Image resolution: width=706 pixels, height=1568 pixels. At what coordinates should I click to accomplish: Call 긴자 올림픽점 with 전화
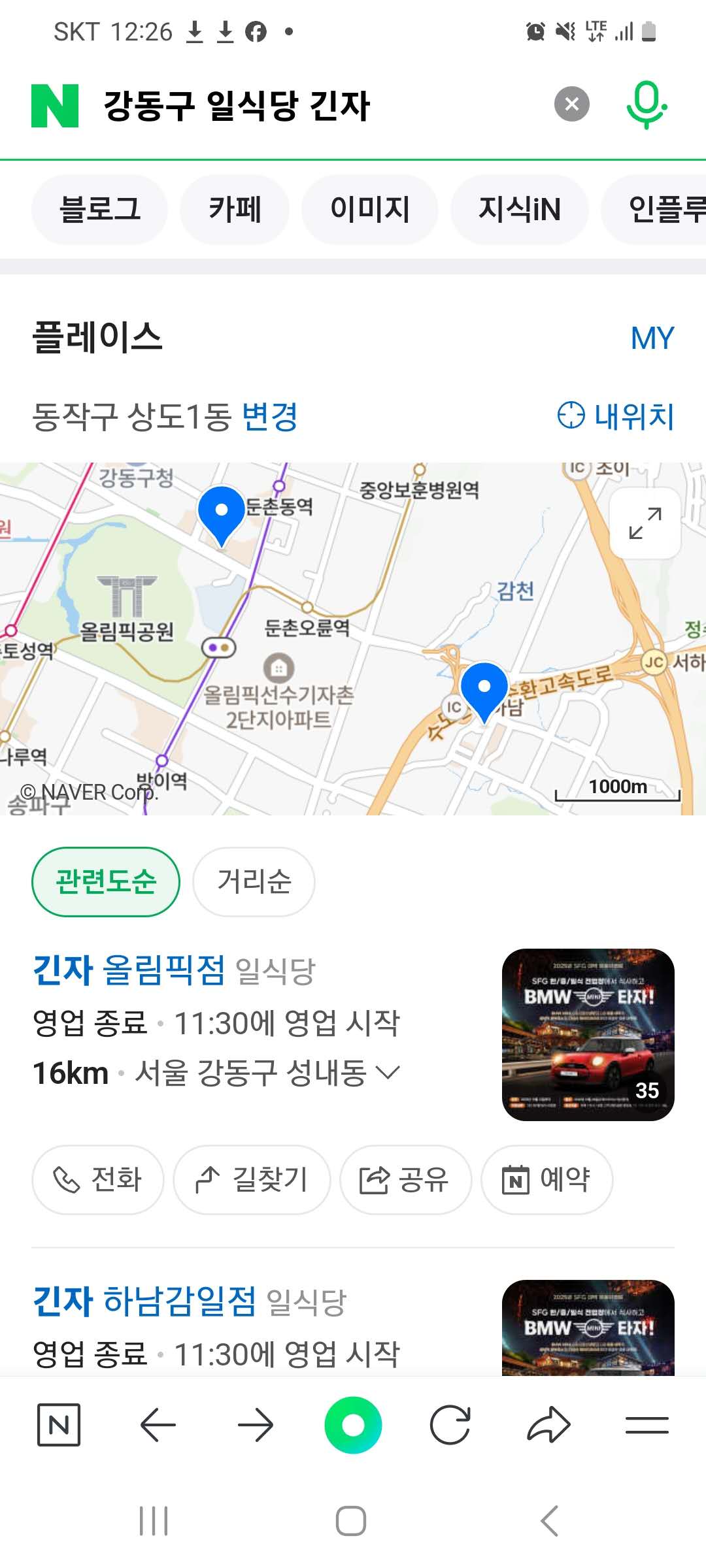click(98, 1179)
